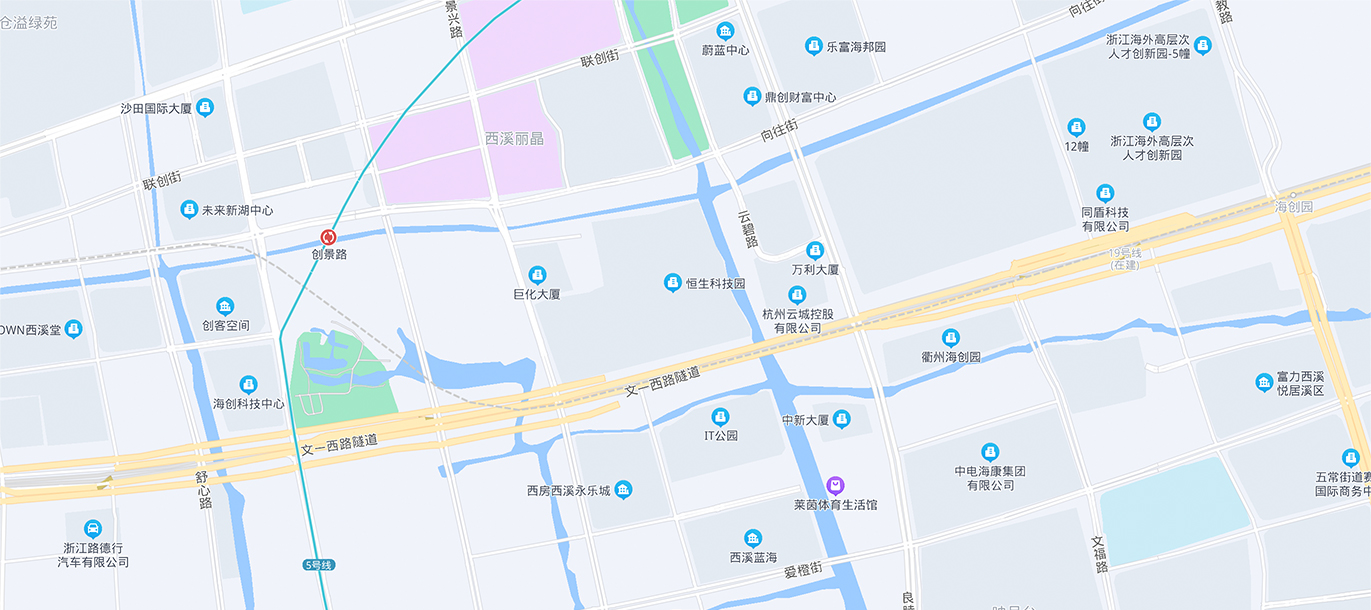Open the 鼎创财富中心 marker
This screenshot has width=1371, height=610.
[x=752, y=97]
